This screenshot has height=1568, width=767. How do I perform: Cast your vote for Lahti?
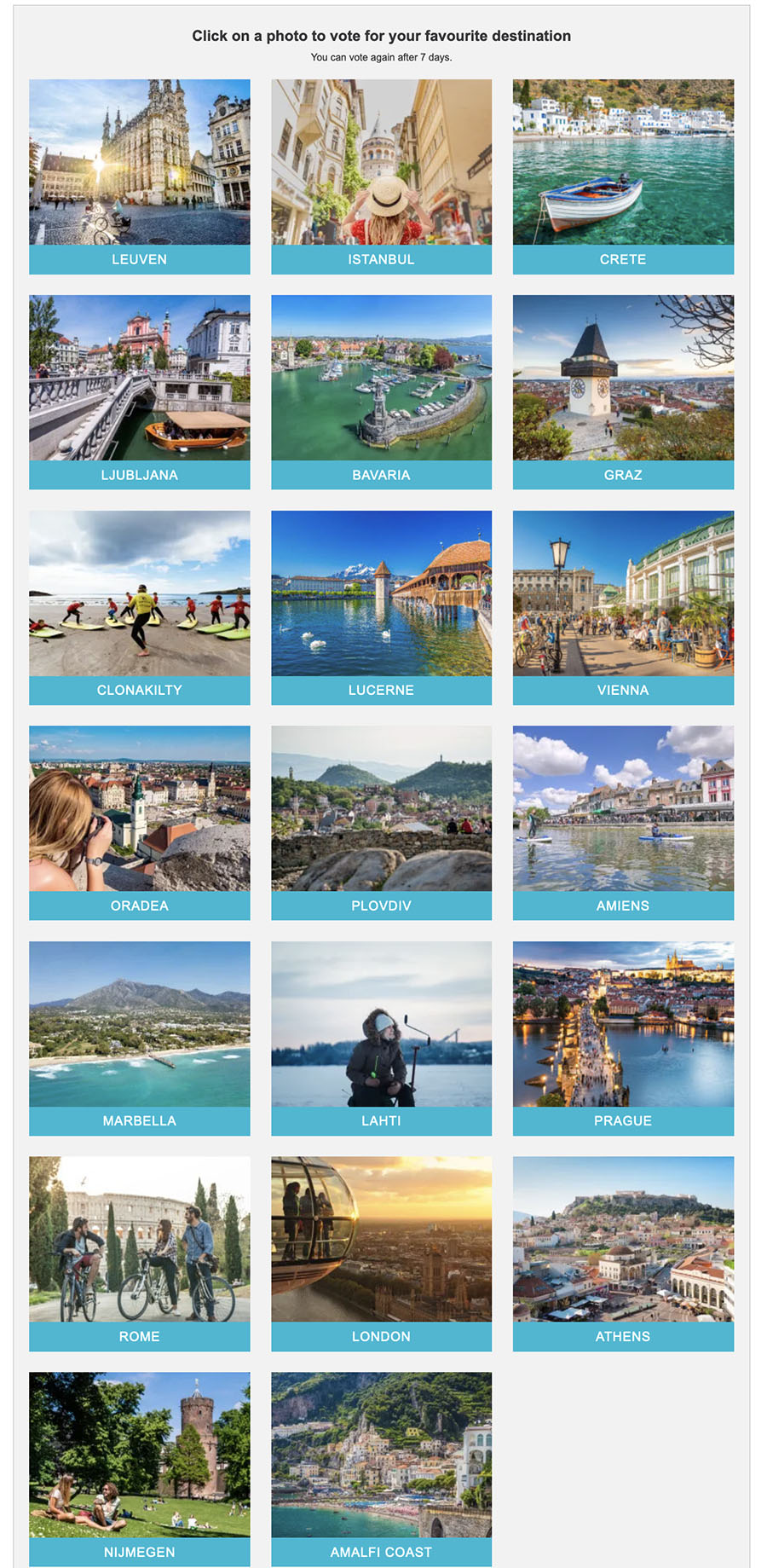click(x=381, y=1024)
